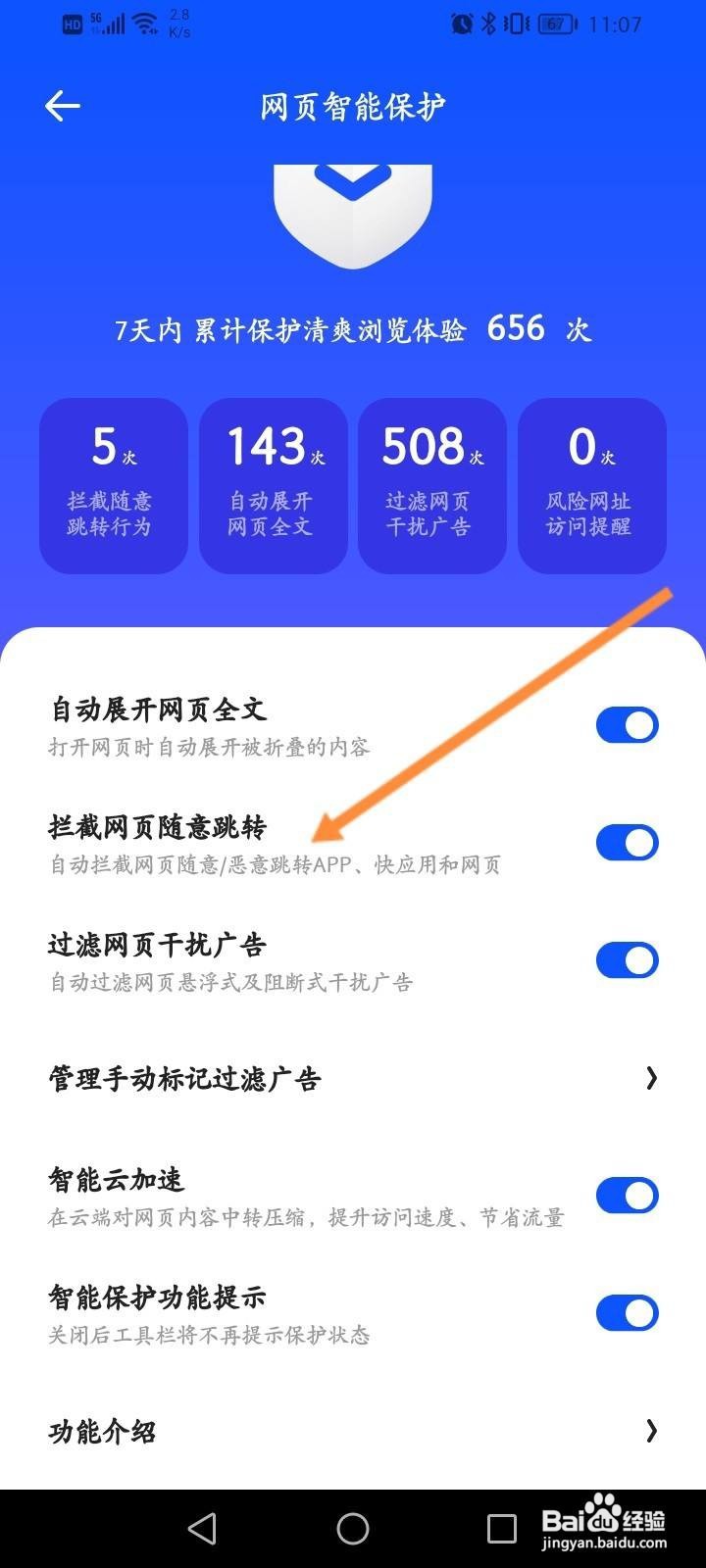Tap the recent apps square navigation key
Image resolution: width=706 pixels, height=1568 pixels.
pos(502,1526)
